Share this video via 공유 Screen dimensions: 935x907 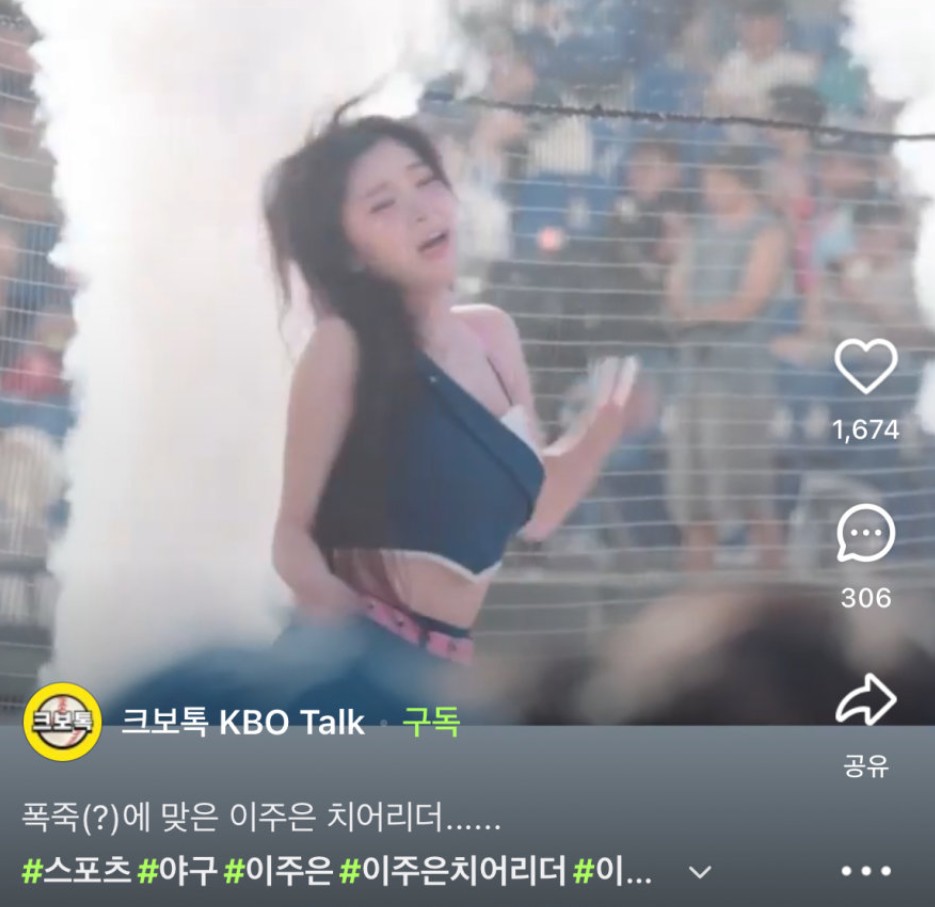865,702
